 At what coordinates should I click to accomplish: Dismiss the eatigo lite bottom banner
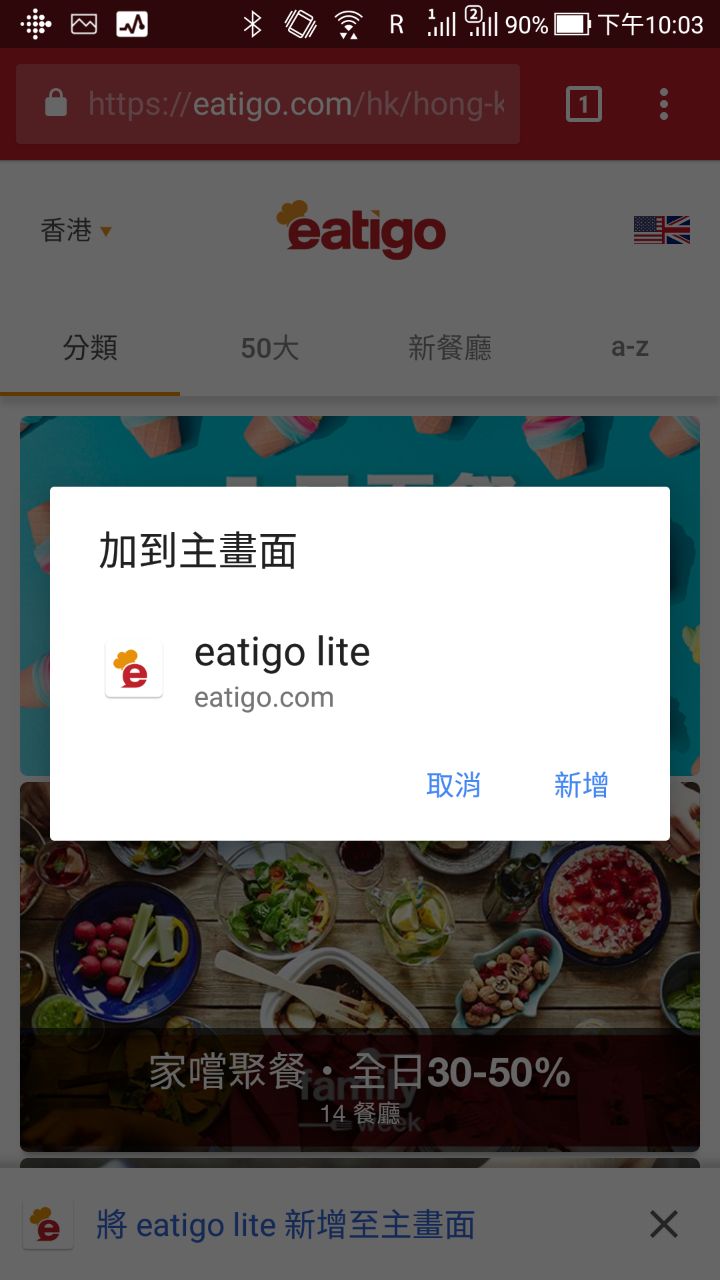(664, 1224)
